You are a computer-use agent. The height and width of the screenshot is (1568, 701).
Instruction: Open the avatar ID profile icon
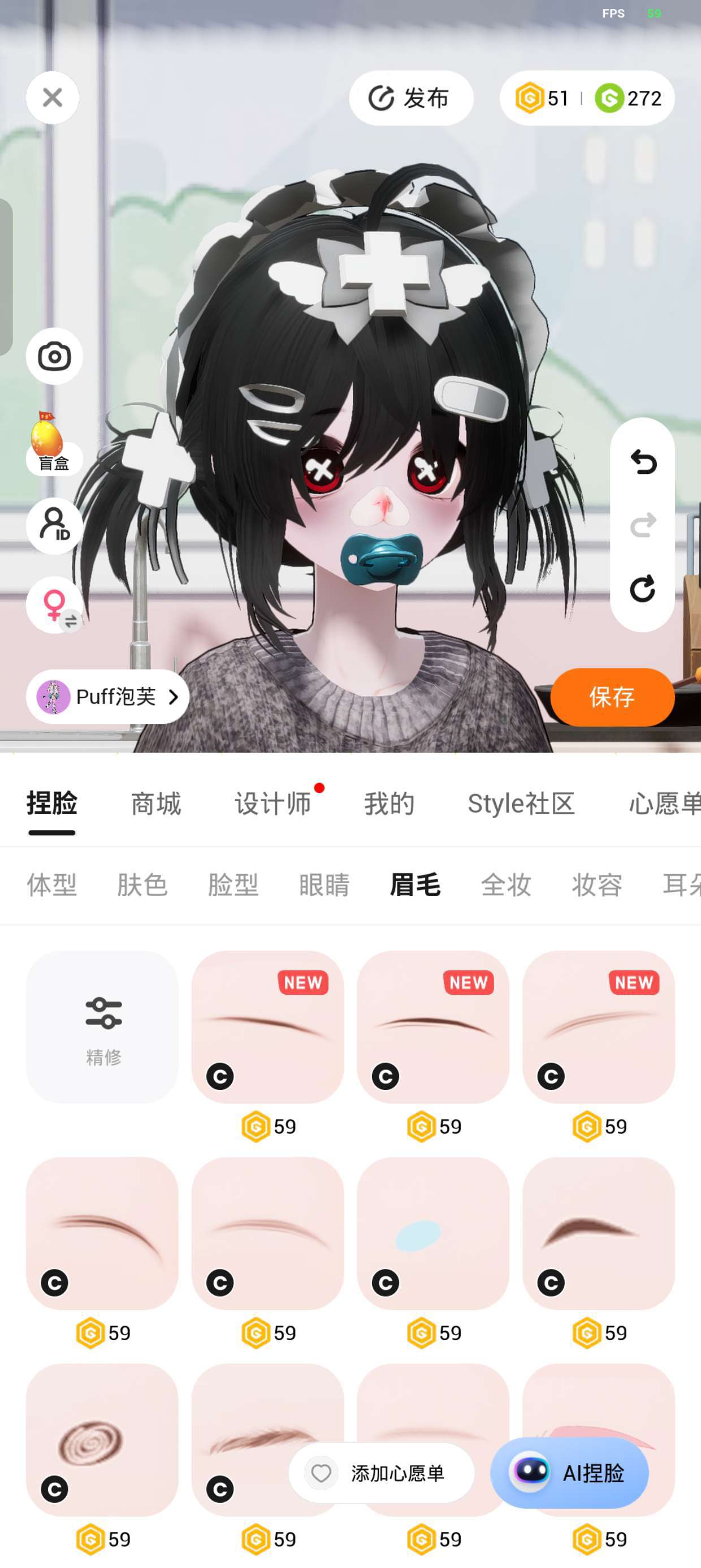pyautogui.click(x=54, y=525)
